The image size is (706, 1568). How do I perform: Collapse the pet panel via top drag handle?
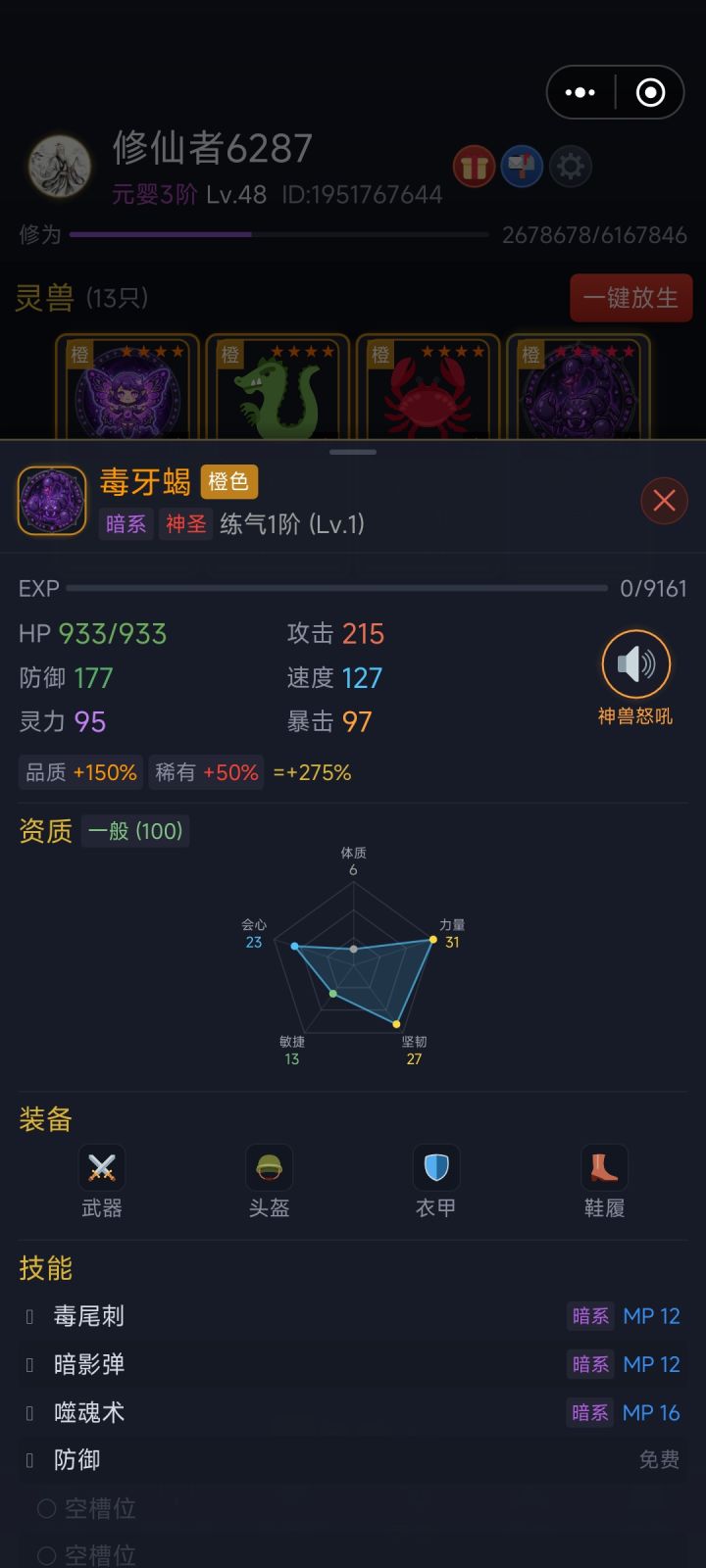click(x=353, y=451)
